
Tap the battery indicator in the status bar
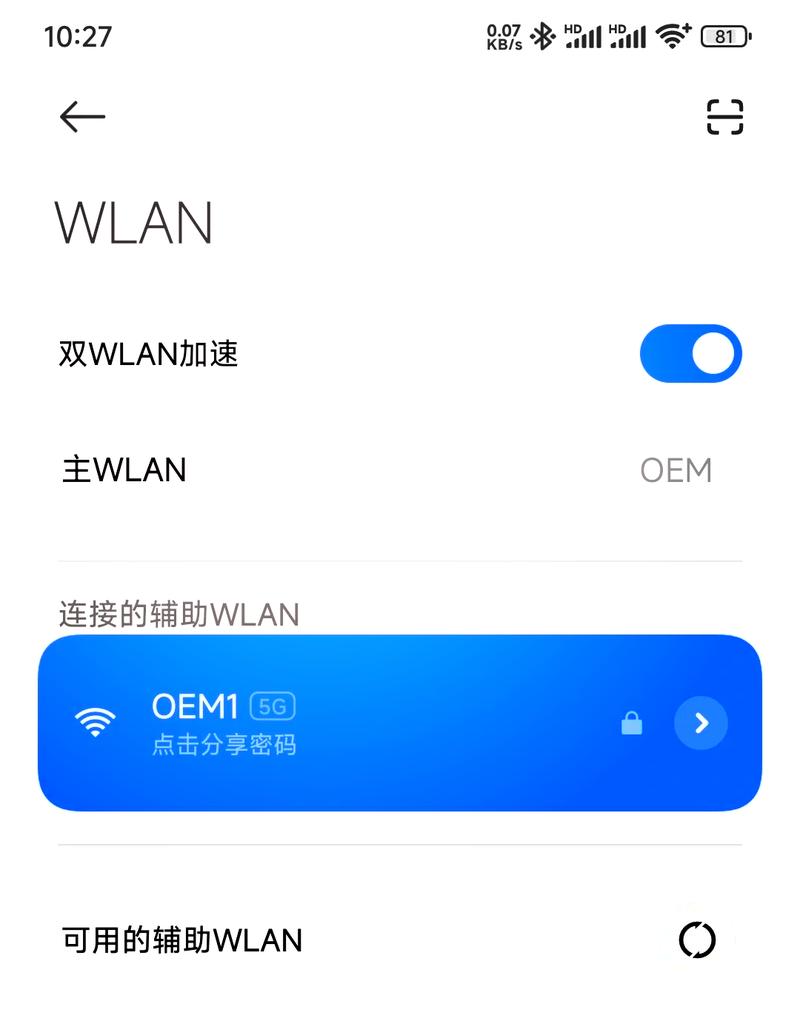pyautogui.click(x=722, y=35)
